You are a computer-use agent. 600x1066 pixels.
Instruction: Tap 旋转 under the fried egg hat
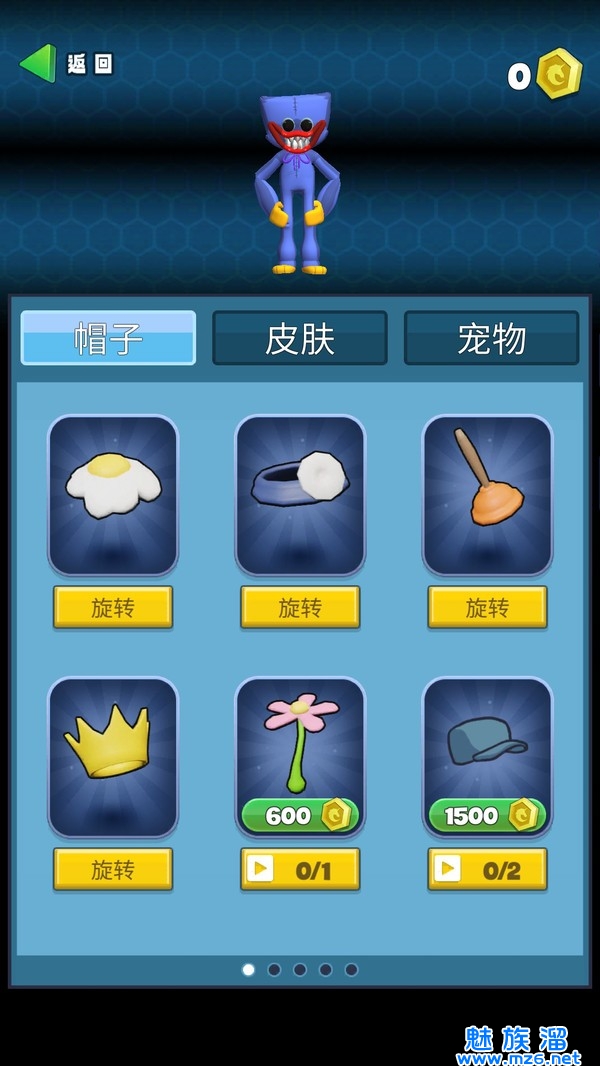(x=113, y=607)
